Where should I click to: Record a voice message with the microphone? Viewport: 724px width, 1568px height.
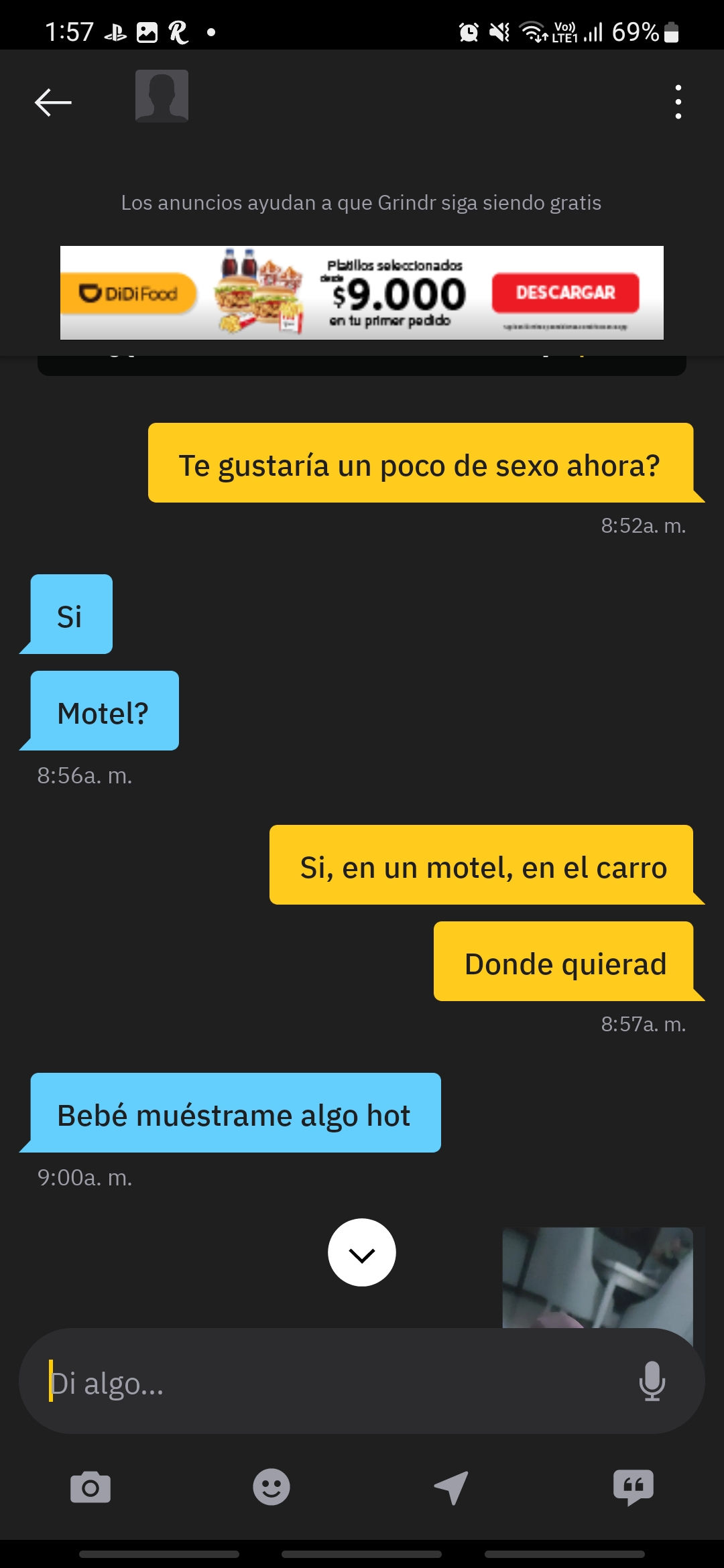point(652,1382)
